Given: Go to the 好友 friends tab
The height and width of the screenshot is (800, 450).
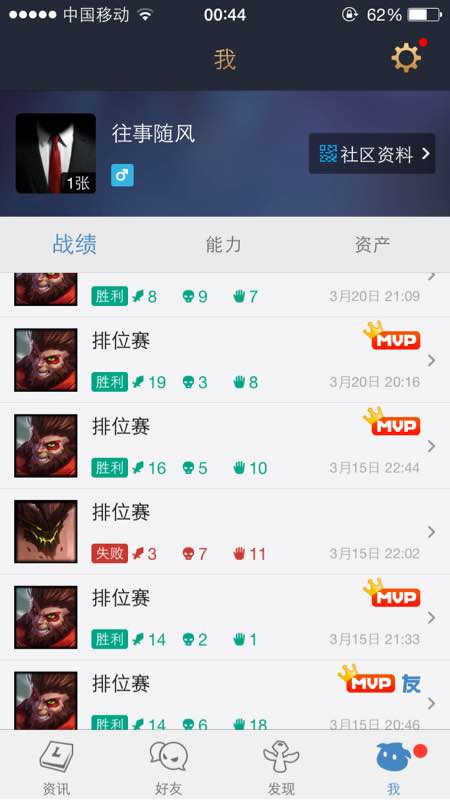Looking at the screenshot, I should coord(168,766).
